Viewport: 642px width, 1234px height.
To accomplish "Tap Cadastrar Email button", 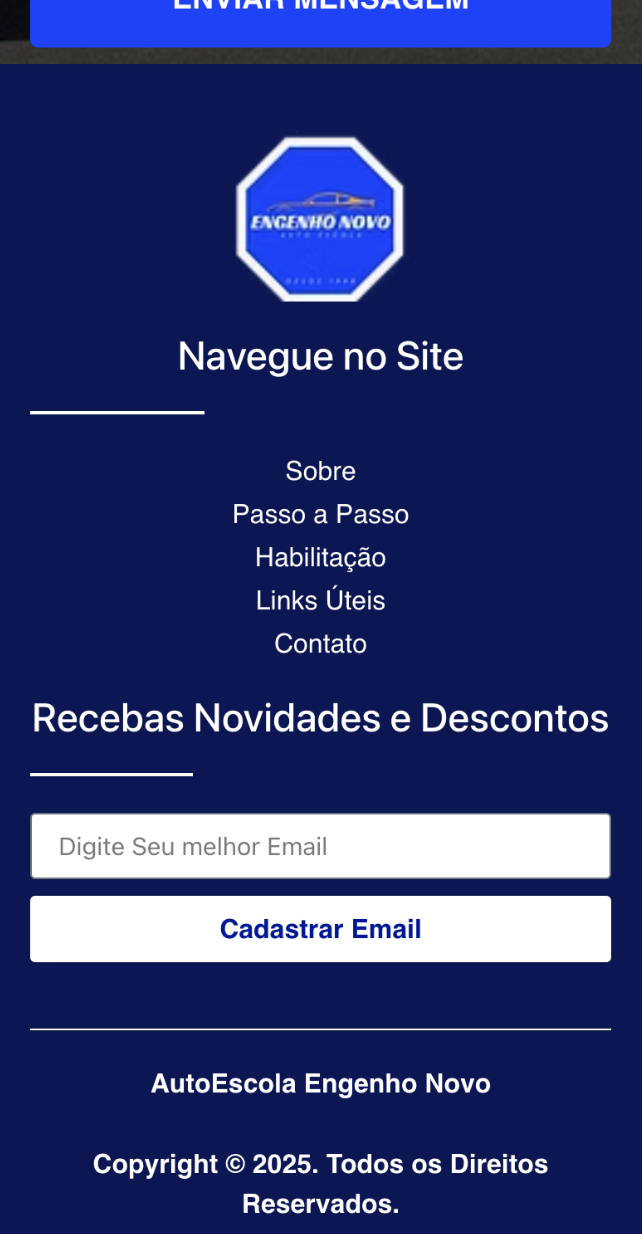I will click(320, 929).
